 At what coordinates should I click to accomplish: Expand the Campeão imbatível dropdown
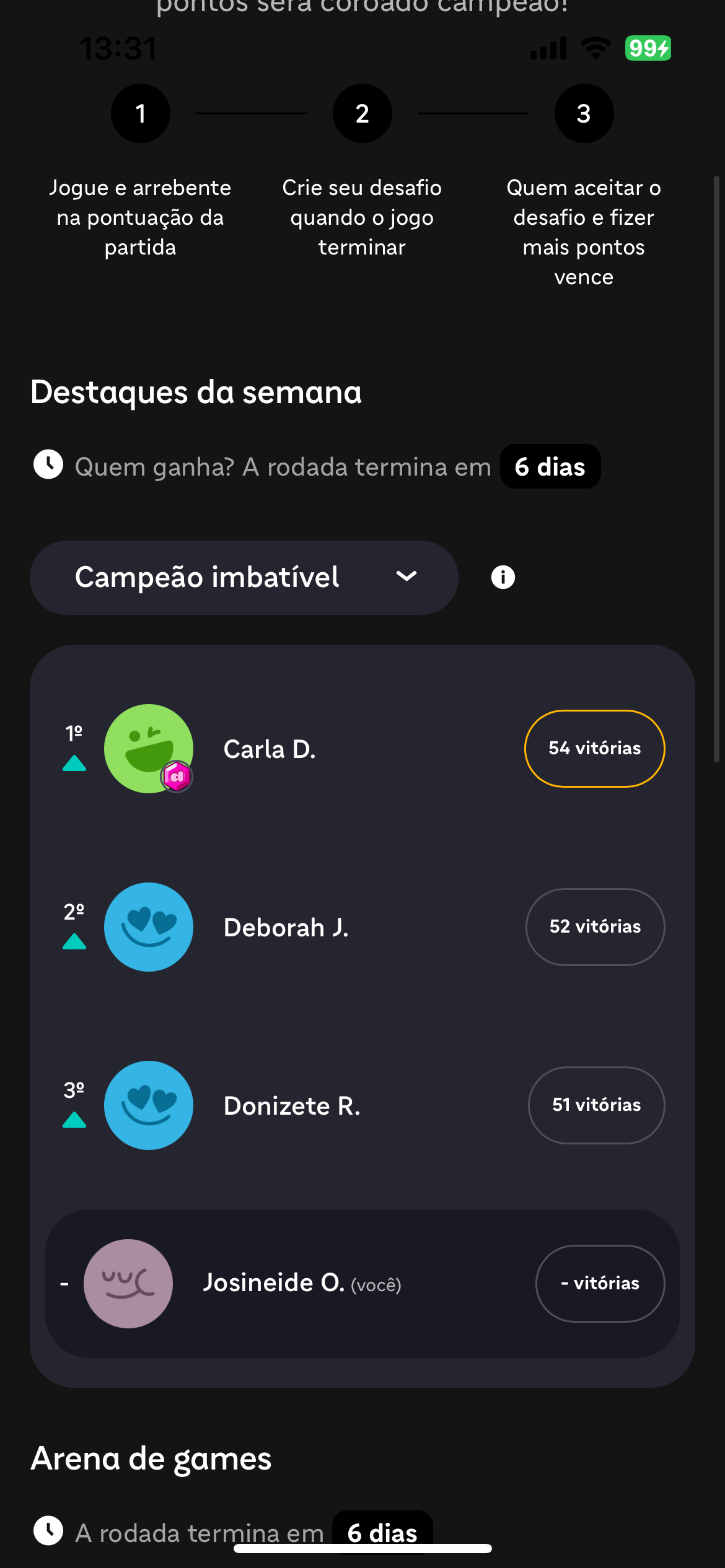click(244, 577)
